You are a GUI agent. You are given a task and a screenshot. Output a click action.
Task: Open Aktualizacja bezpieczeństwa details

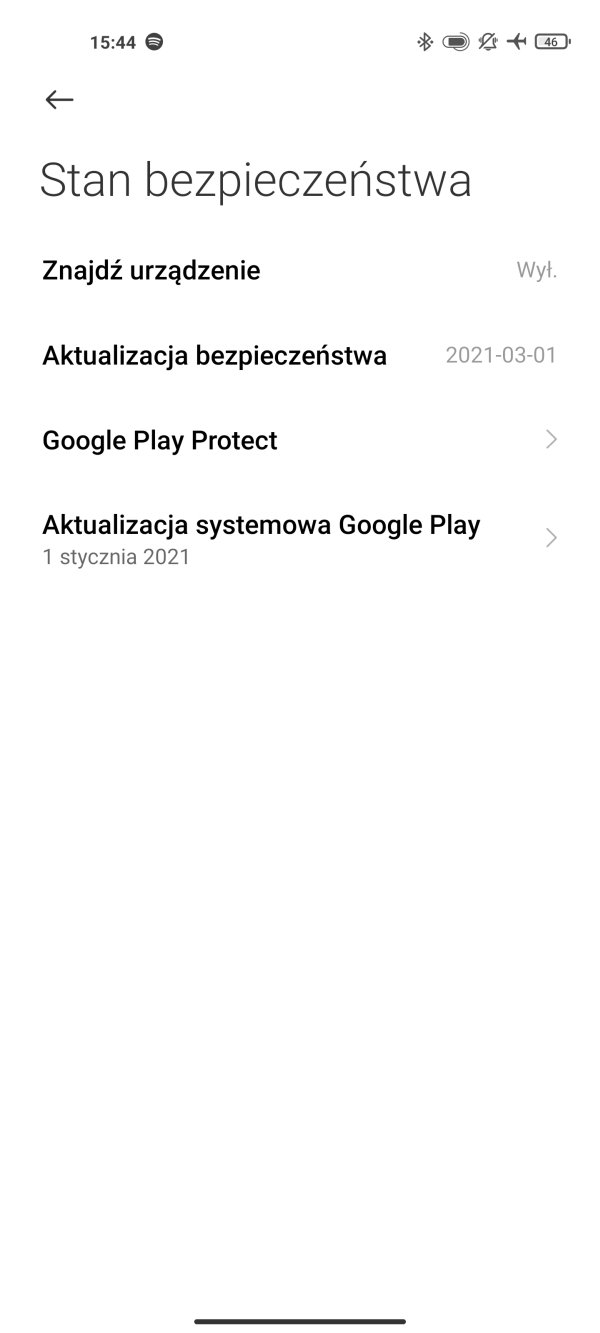click(x=300, y=355)
